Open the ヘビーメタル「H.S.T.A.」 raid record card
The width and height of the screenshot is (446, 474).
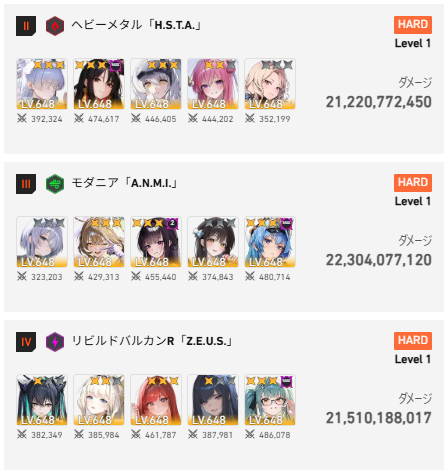(x=224, y=79)
